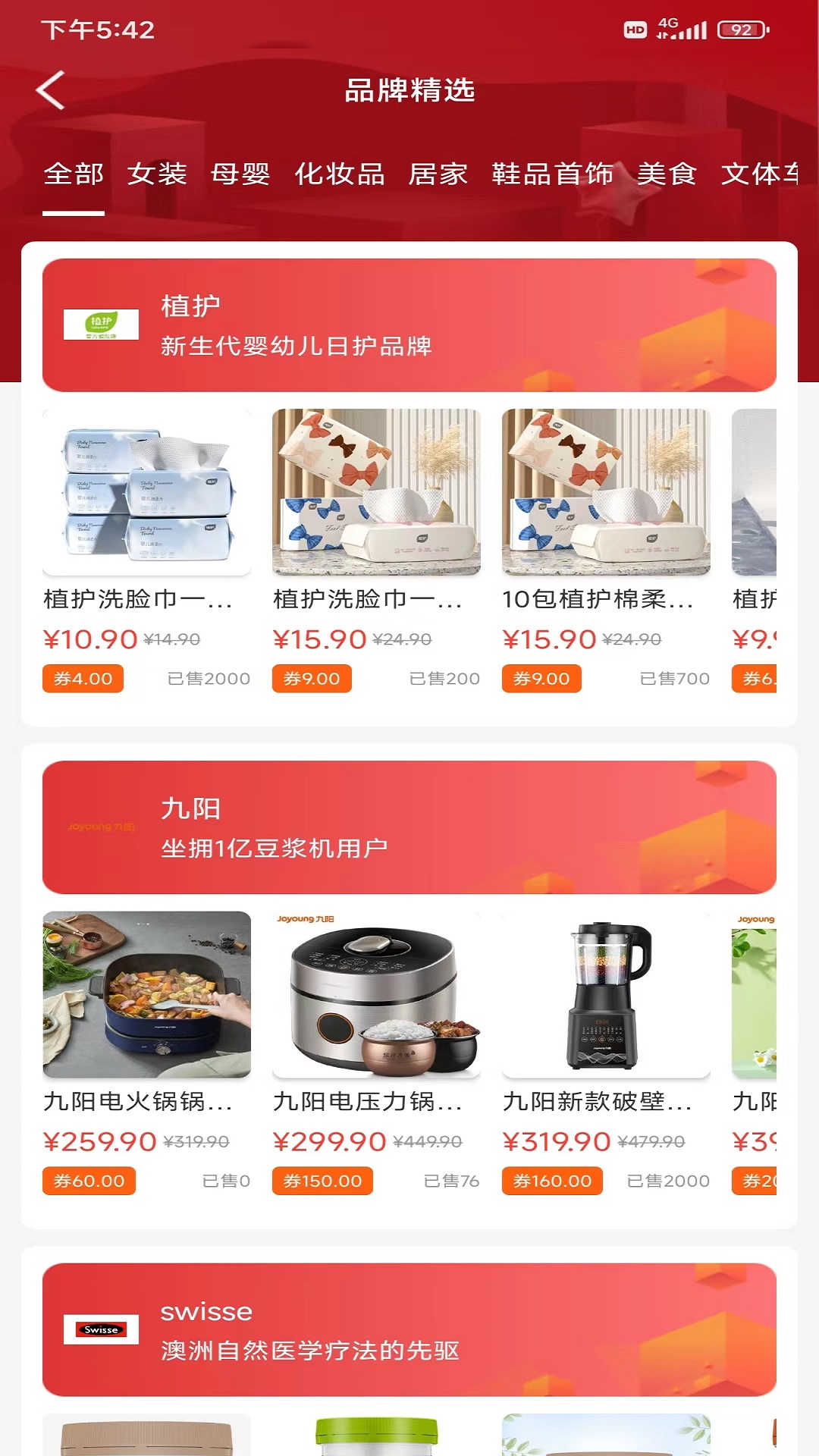
Task: Claim the 券160.00 coupon
Action: pos(552,1181)
